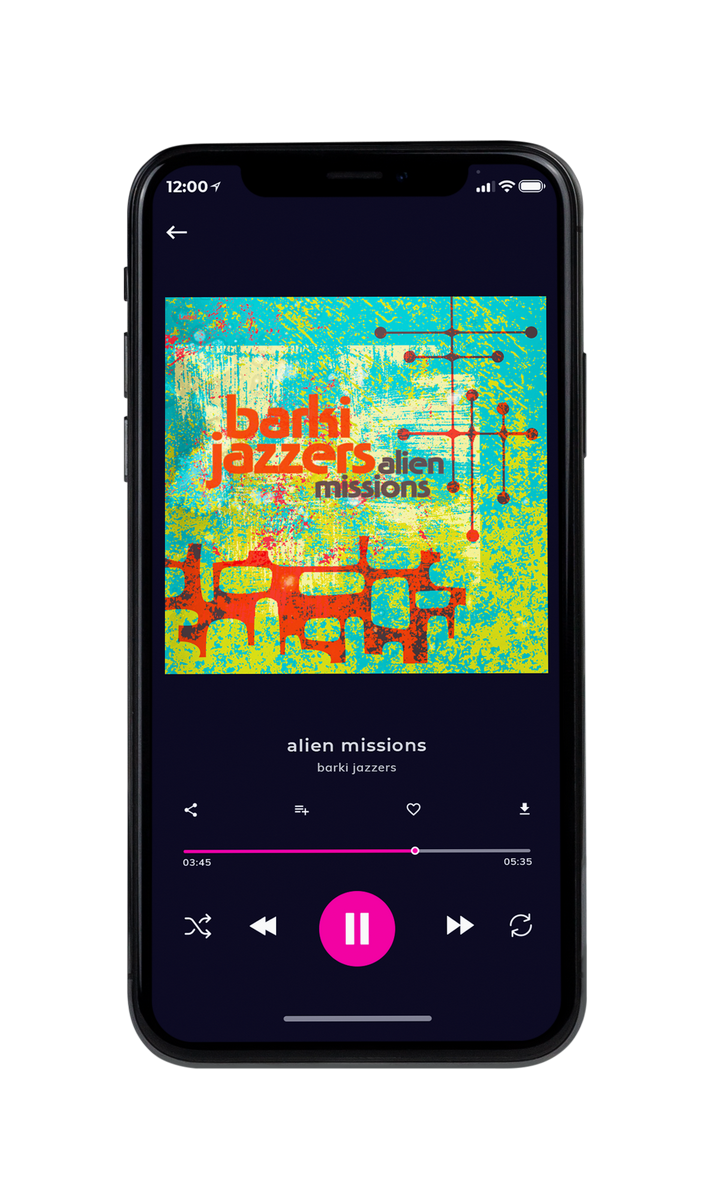Add this track to a playlist
720x1200 pixels.
(x=301, y=810)
